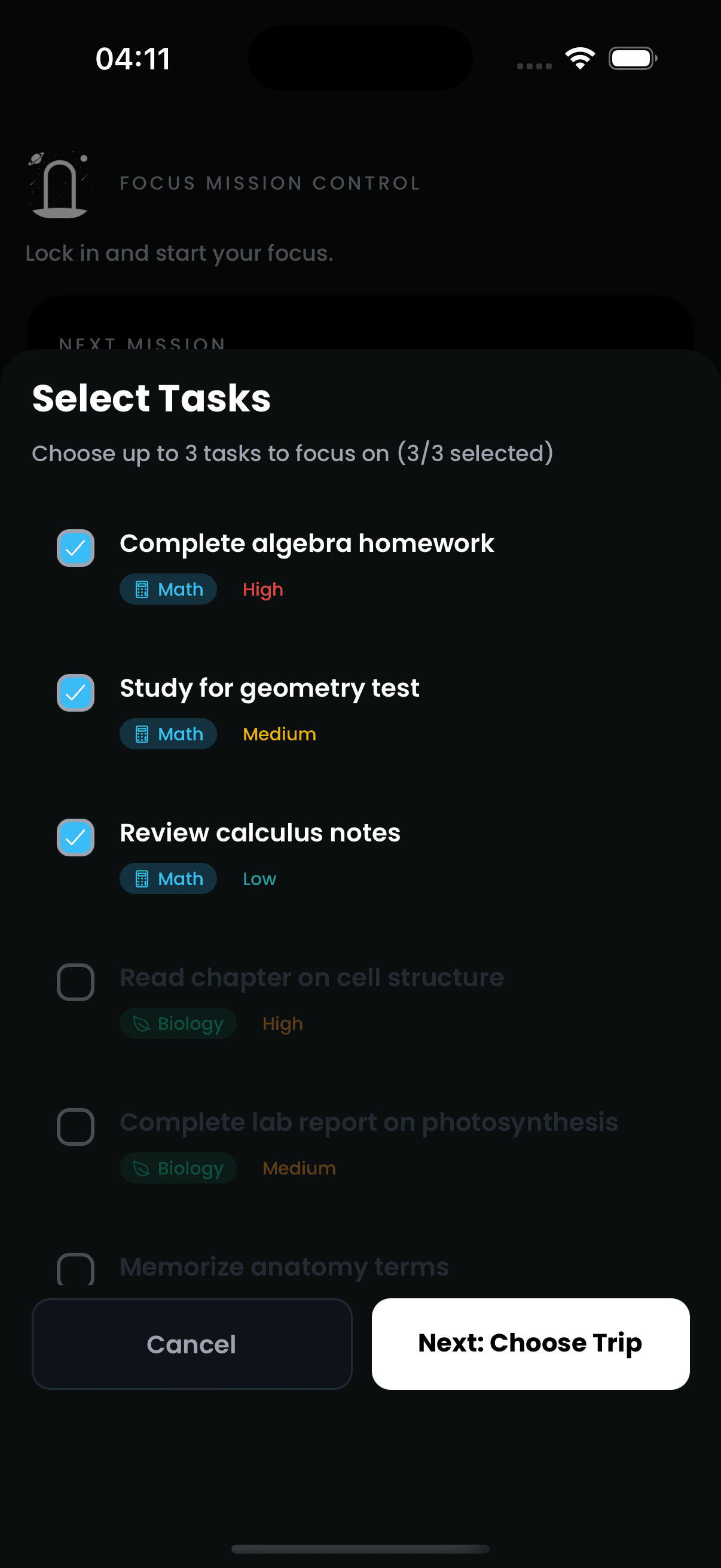721x1568 pixels.
Task: Click the Biology leaf icon on photosynthesis lab report
Action: tap(142, 1167)
